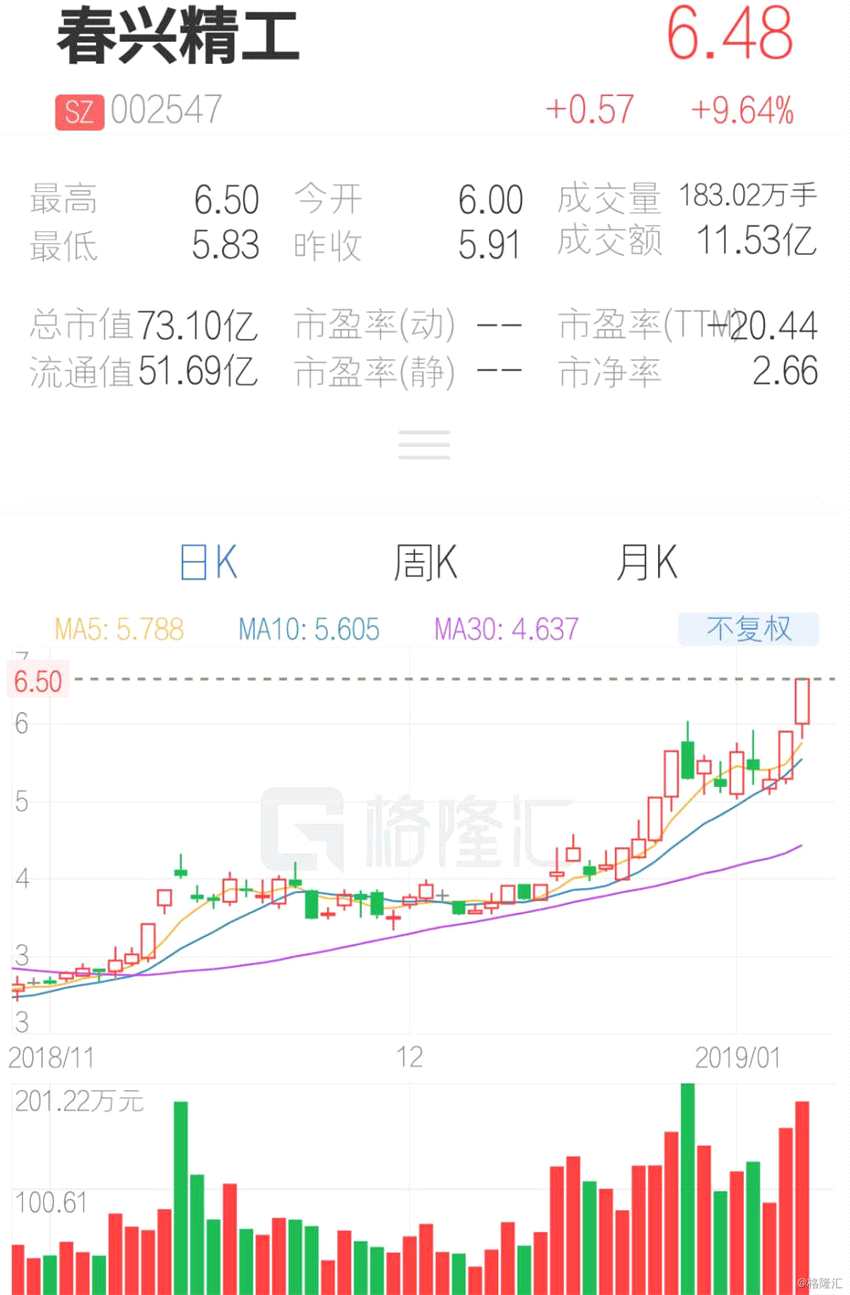This screenshot has width=850, height=1295.
Task: Switch to the 周K tab
Action: point(424,563)
